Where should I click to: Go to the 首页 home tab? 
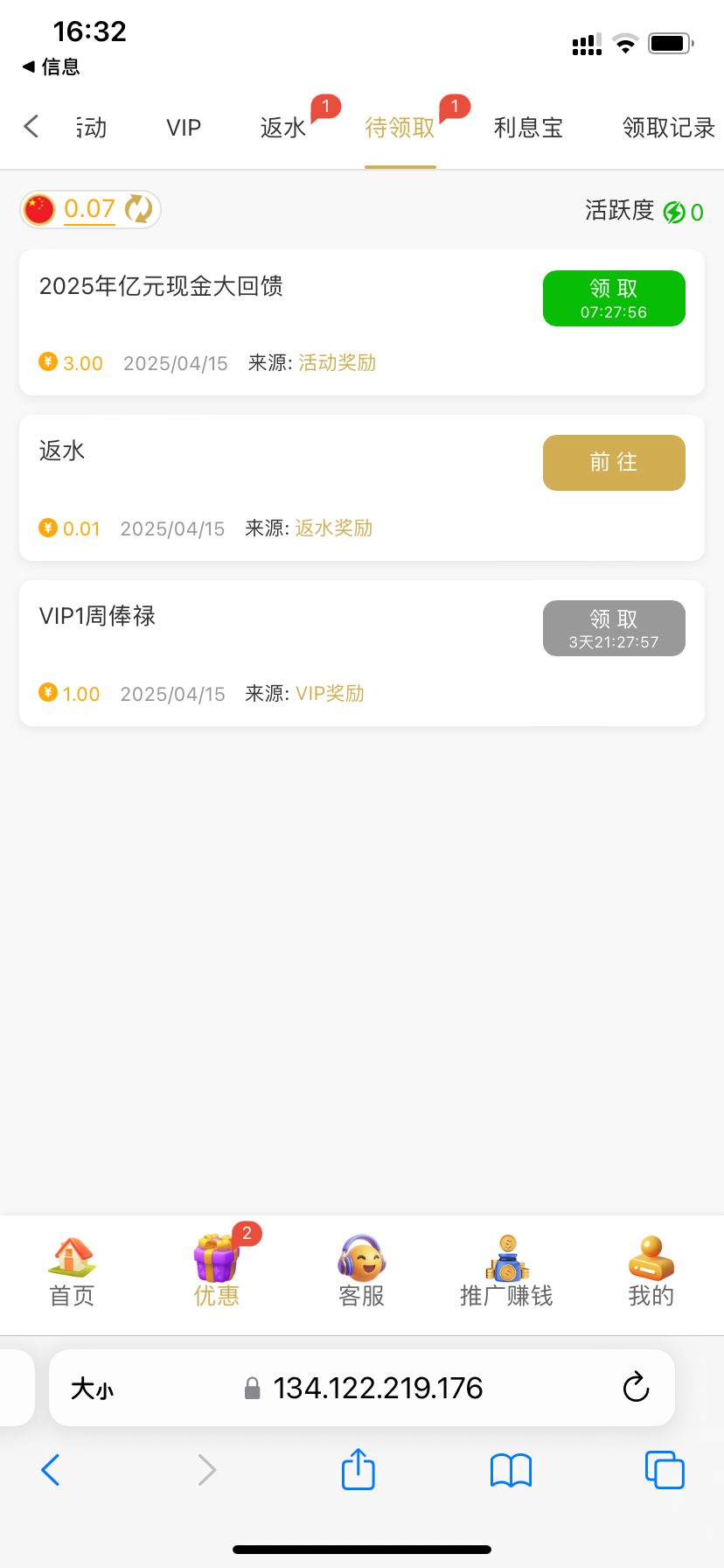(x=72, y=1272)
